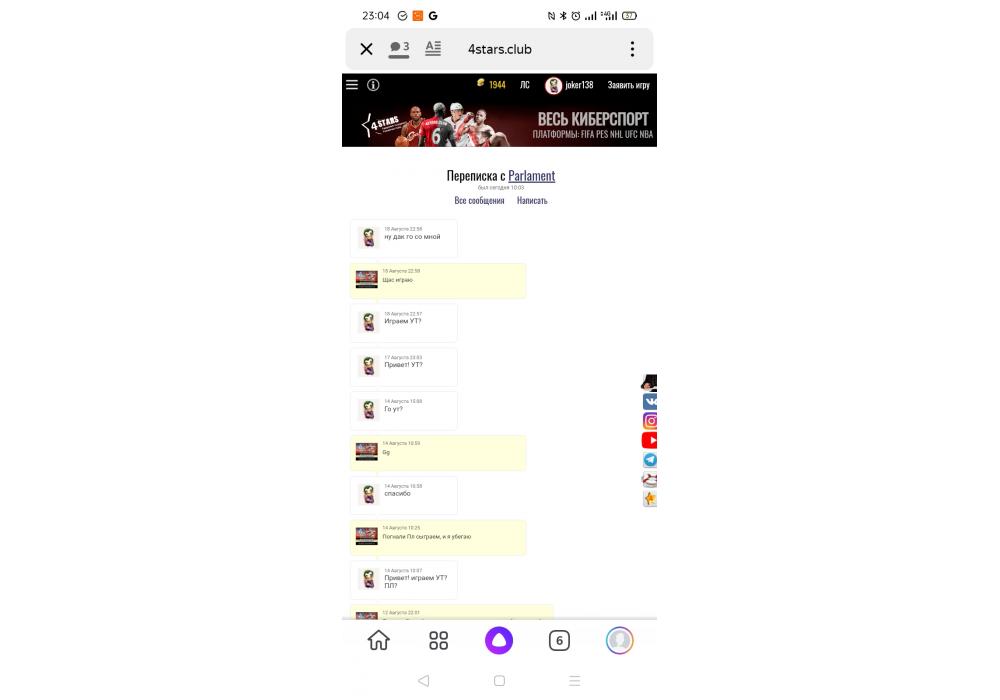Enable reader mode icon
Screen dimensions: 1000x700
tap(433, 48)
